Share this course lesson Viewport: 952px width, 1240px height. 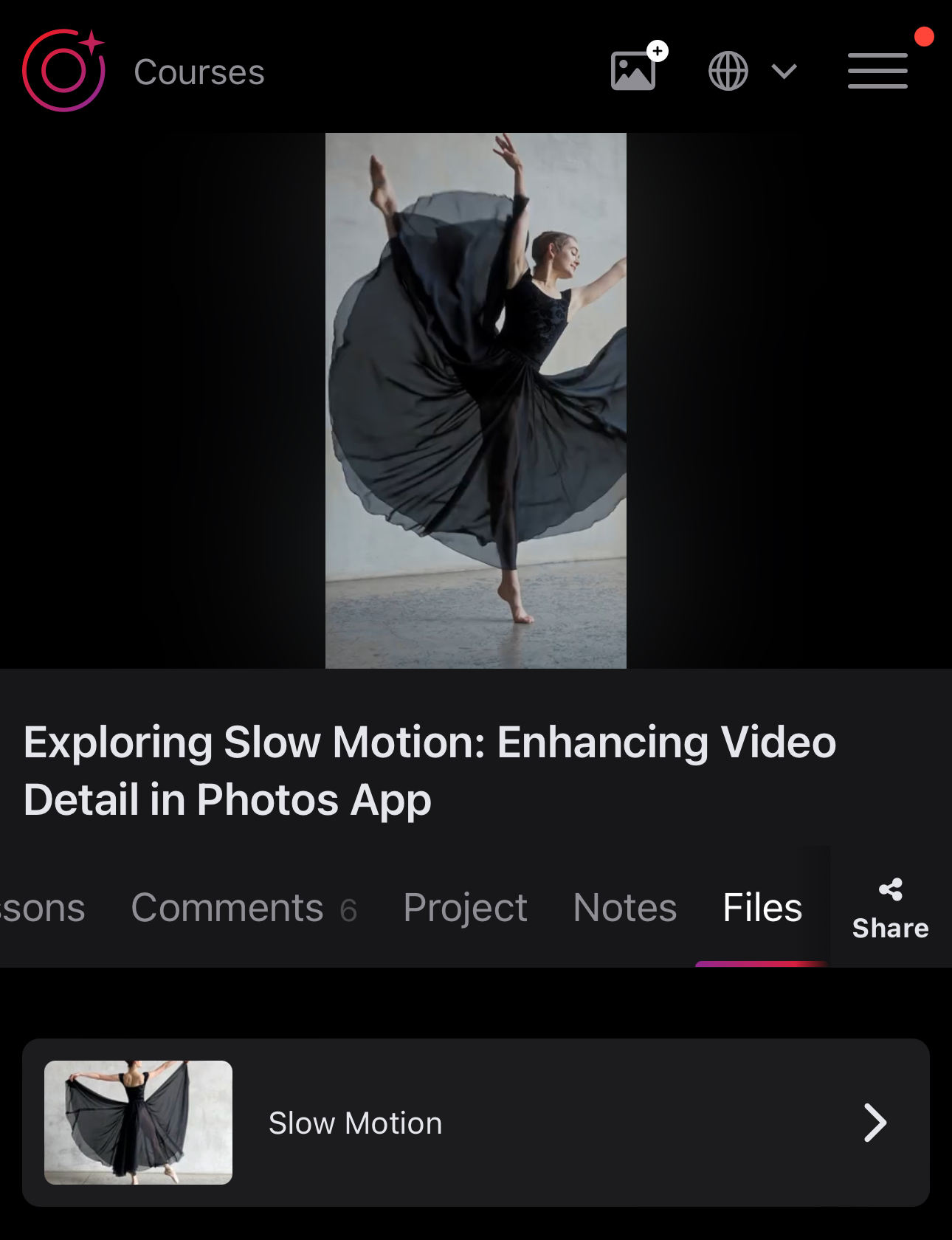[890, 909]
